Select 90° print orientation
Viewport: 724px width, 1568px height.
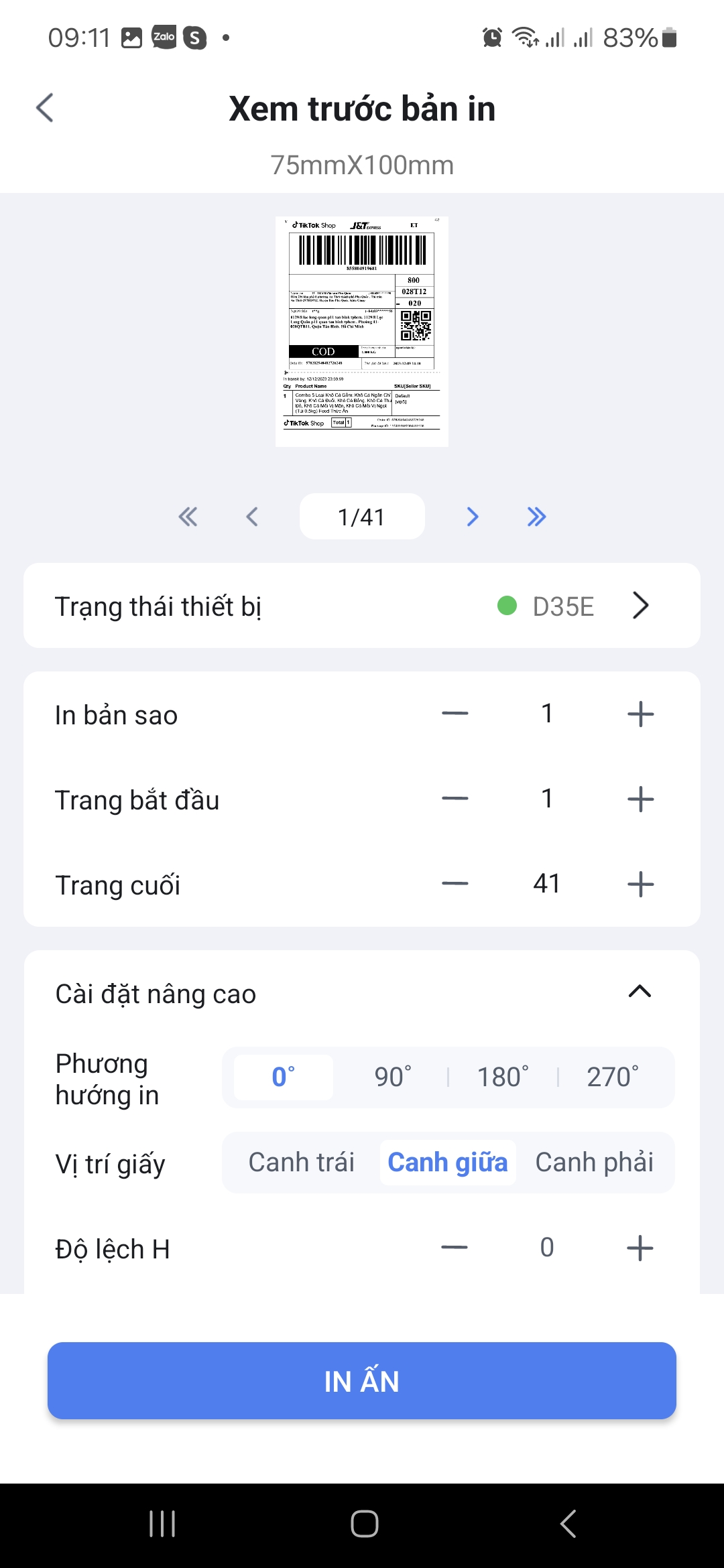coord(392,1077)
